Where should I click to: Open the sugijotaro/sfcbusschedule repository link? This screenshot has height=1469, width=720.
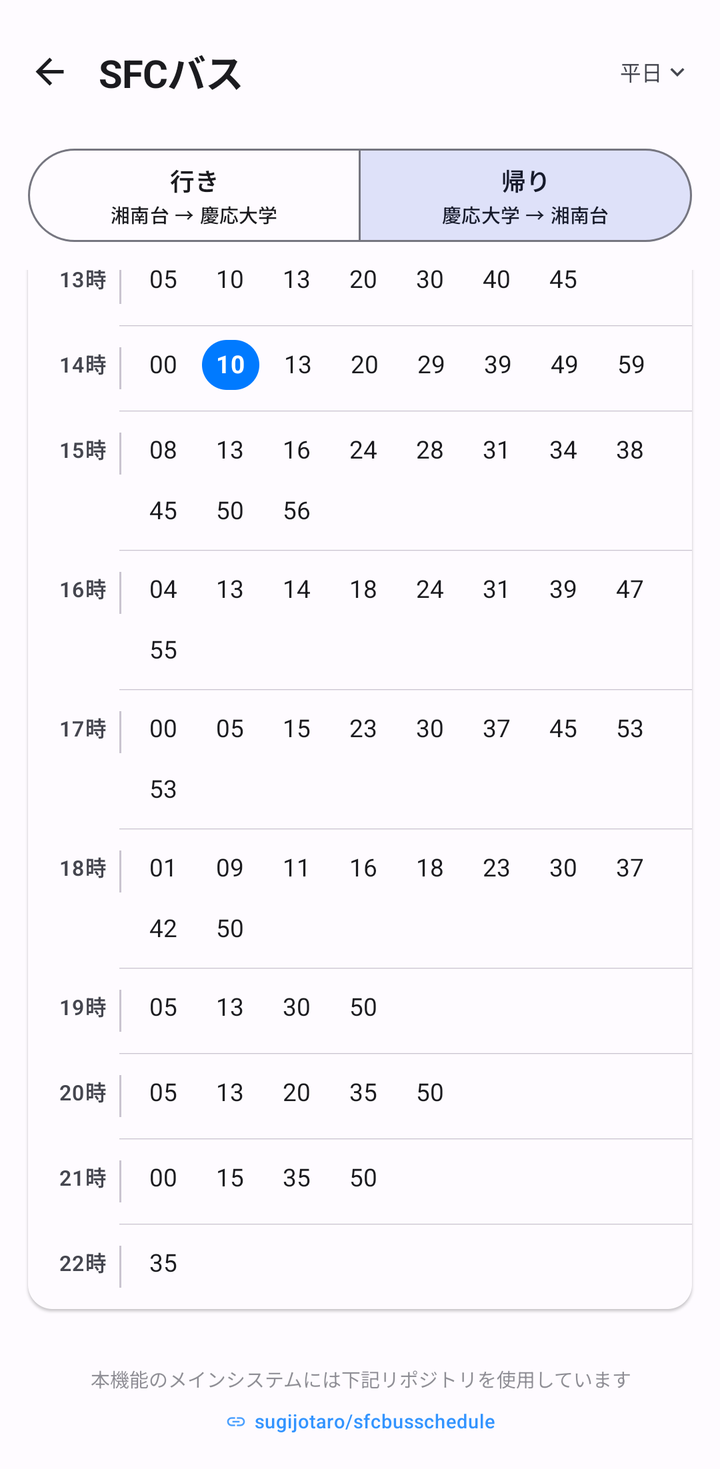pyautogui.click(x=360, y=1422)
